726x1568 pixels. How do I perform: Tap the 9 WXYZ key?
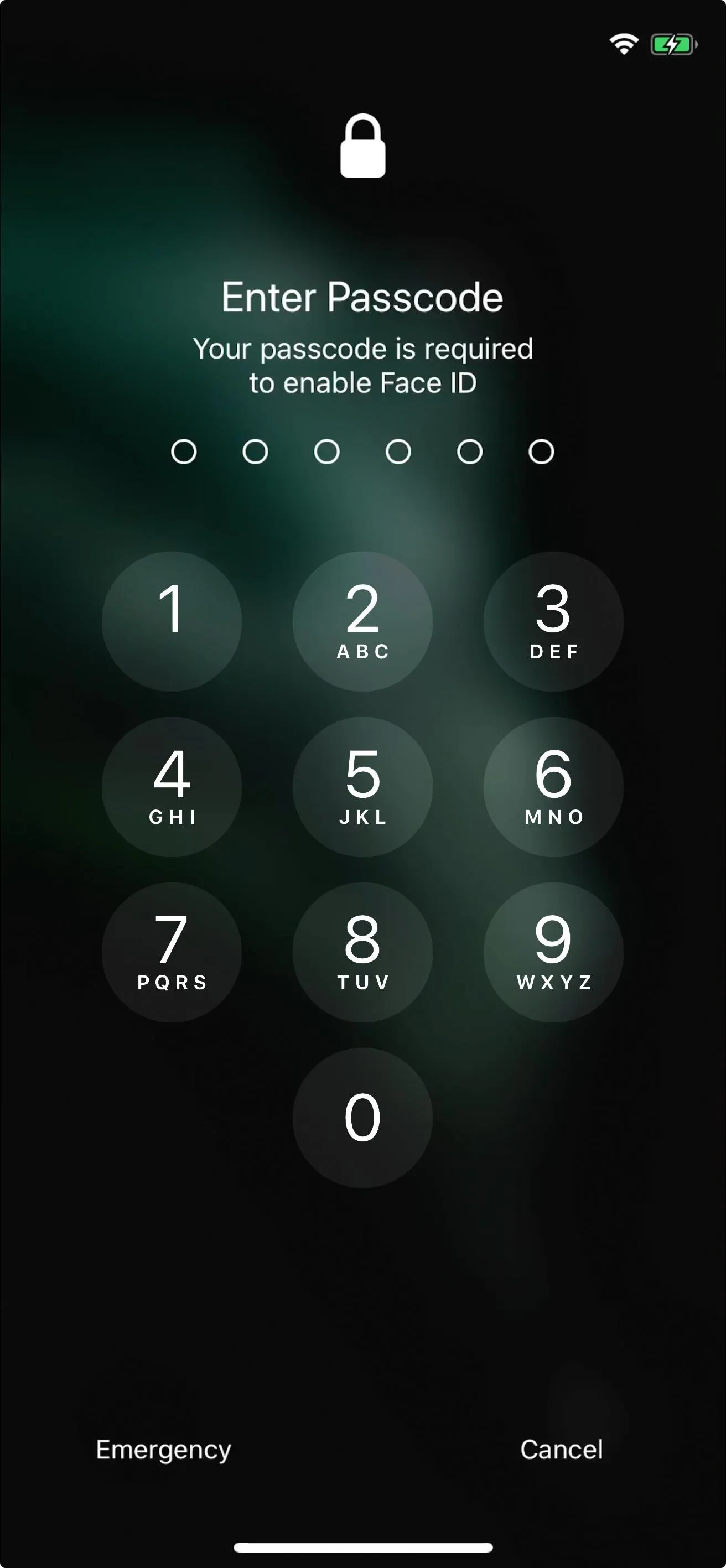(554, 953)
